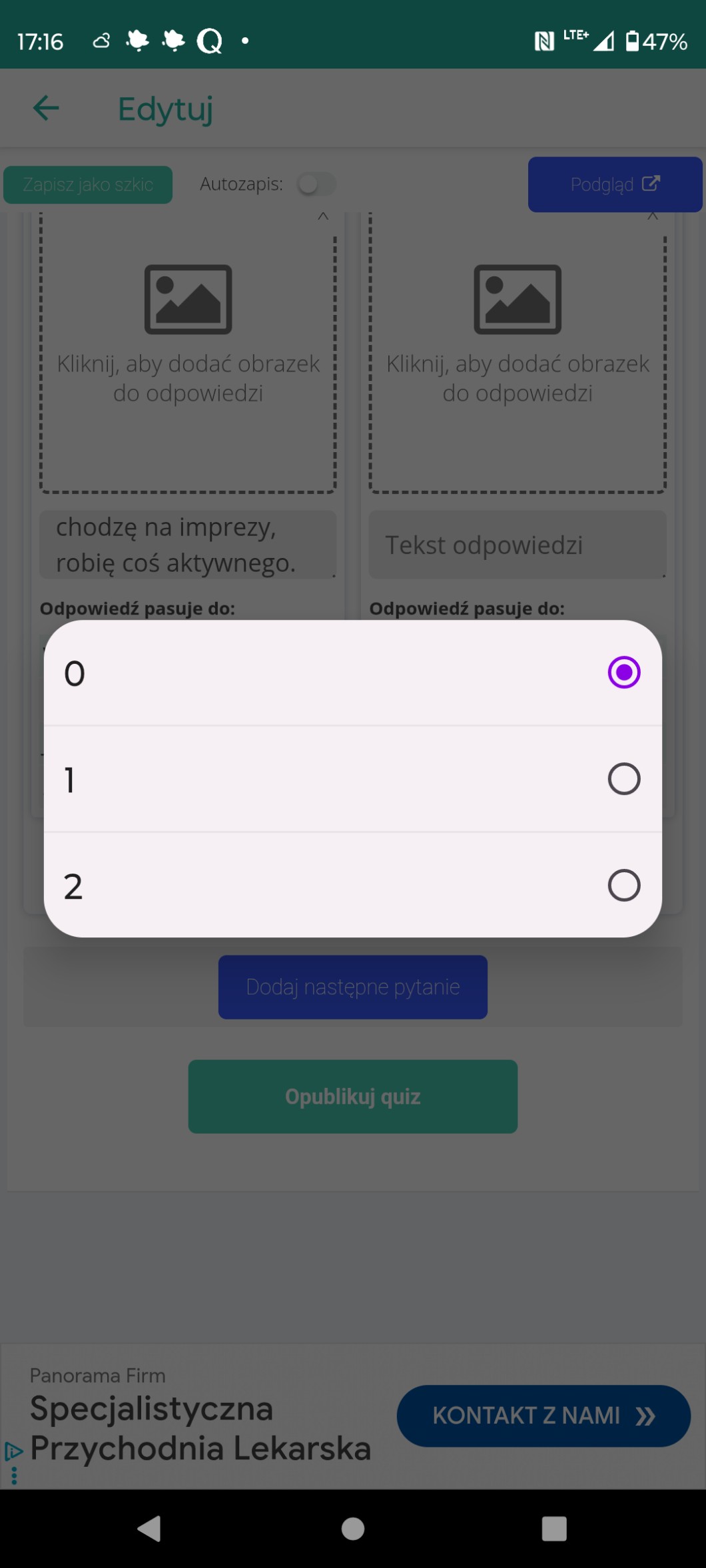The image size is (706, 1568).
Task: Open the Podgląd preview
Action: pyautogui.click(x=615, y=184)
